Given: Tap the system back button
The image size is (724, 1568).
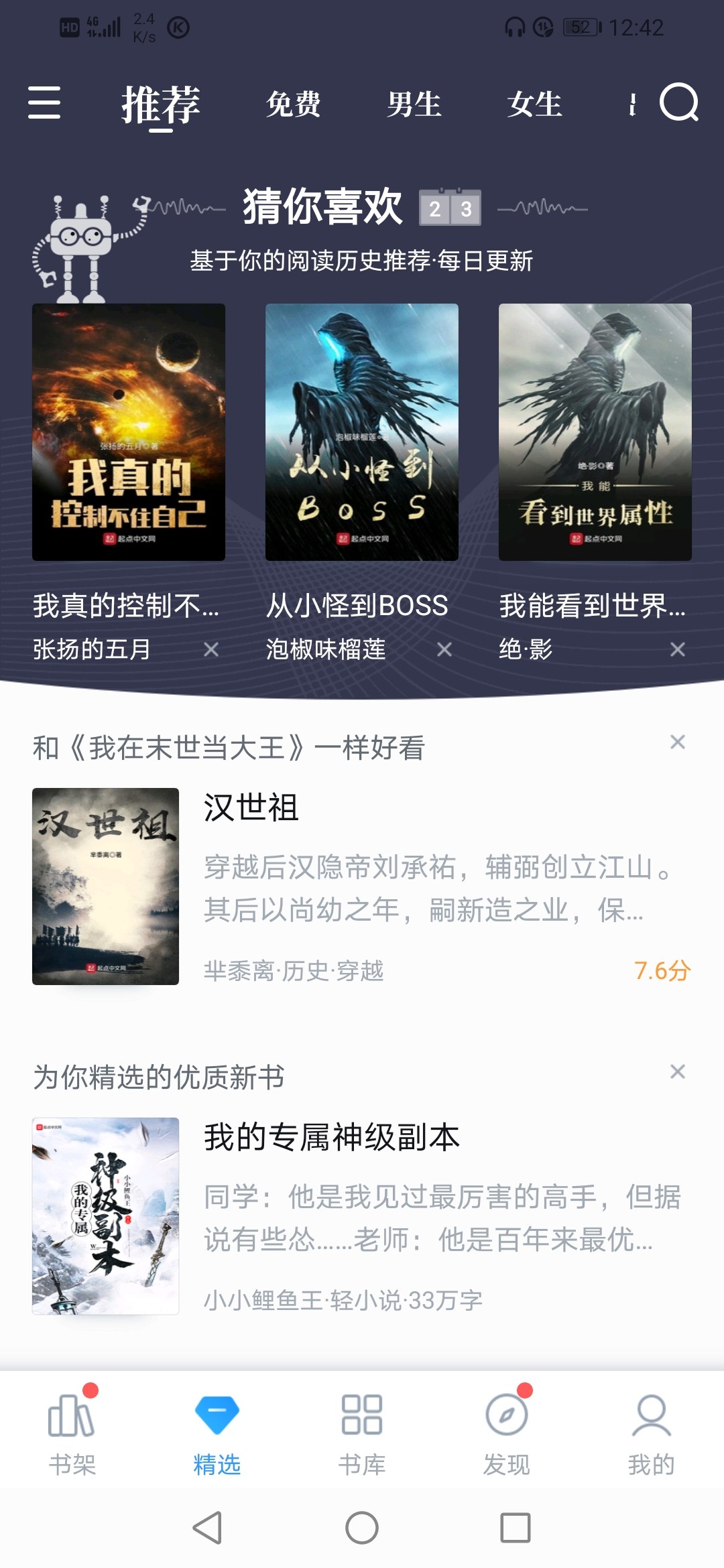Looking at the screenshot, I should click(x=208, y=1528).
